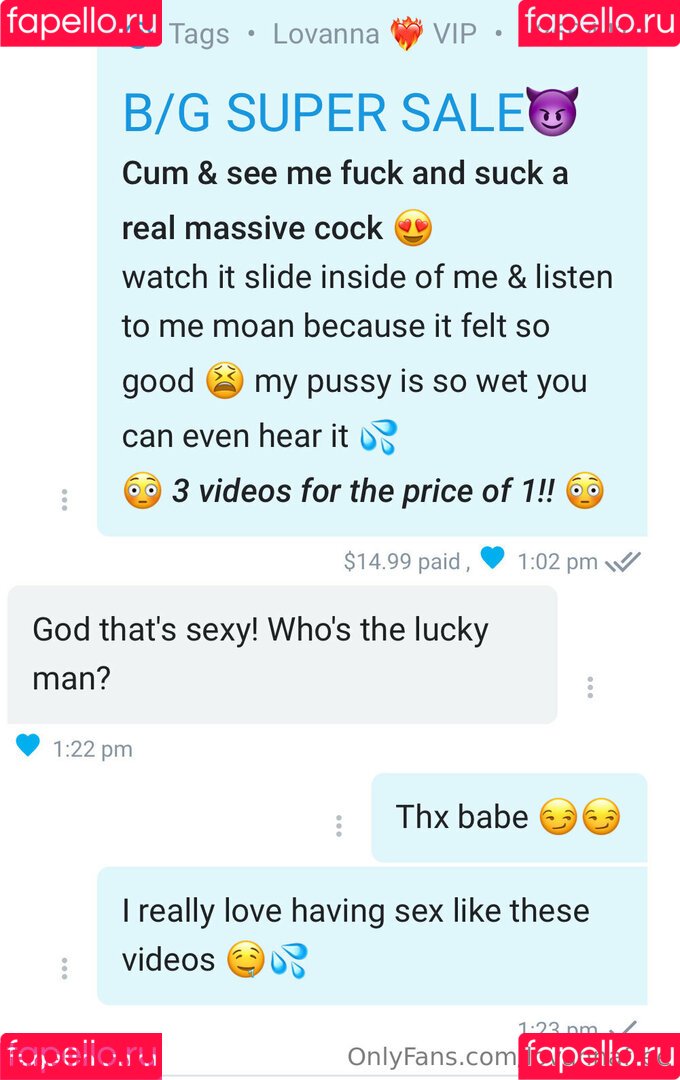This screenshot has width=680, height=1080.
Task: Open options menu for the SUPER SALE message
Action: click(x=64, y=500)
